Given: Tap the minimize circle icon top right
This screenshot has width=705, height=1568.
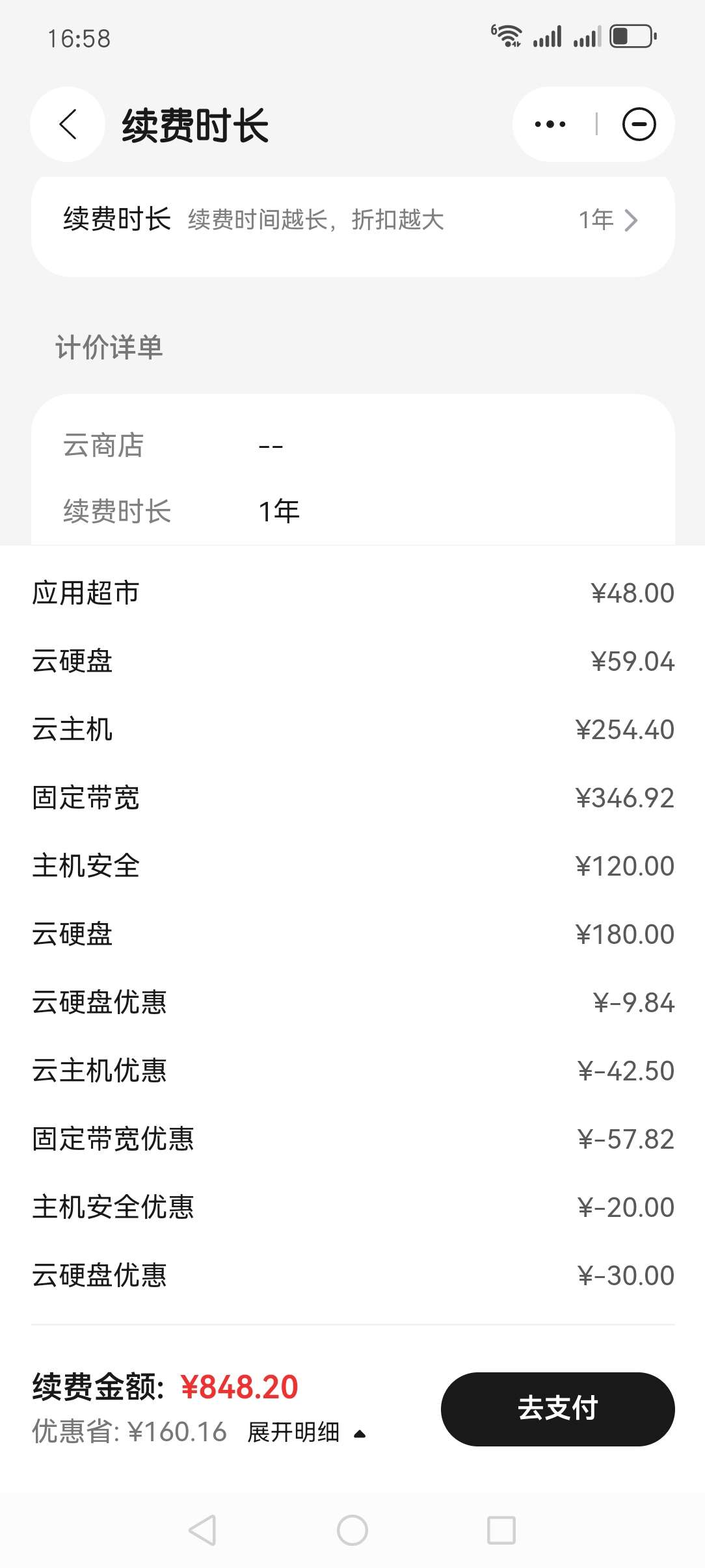Looking at the screenshot, I should coord(637,124).
